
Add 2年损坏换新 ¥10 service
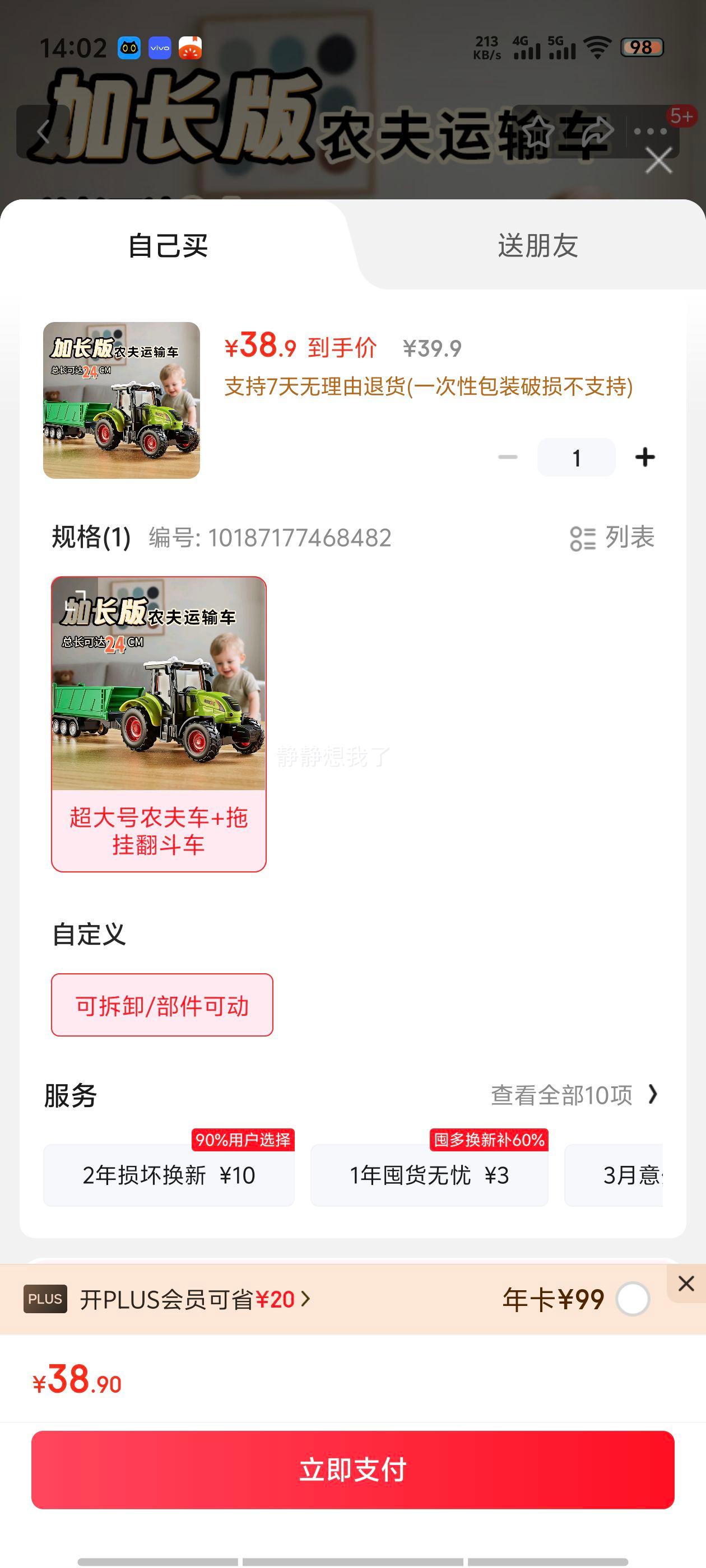click(169, 1175)
